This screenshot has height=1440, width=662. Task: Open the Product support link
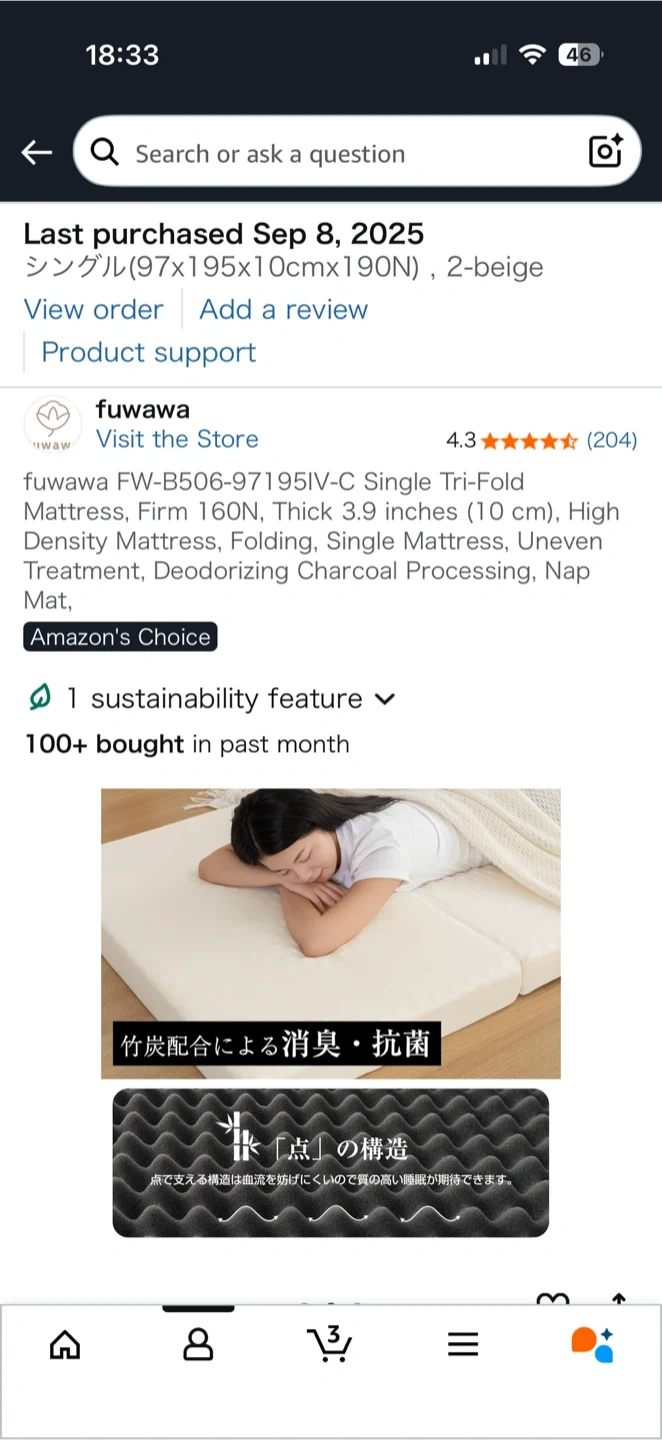coord(148,352)
